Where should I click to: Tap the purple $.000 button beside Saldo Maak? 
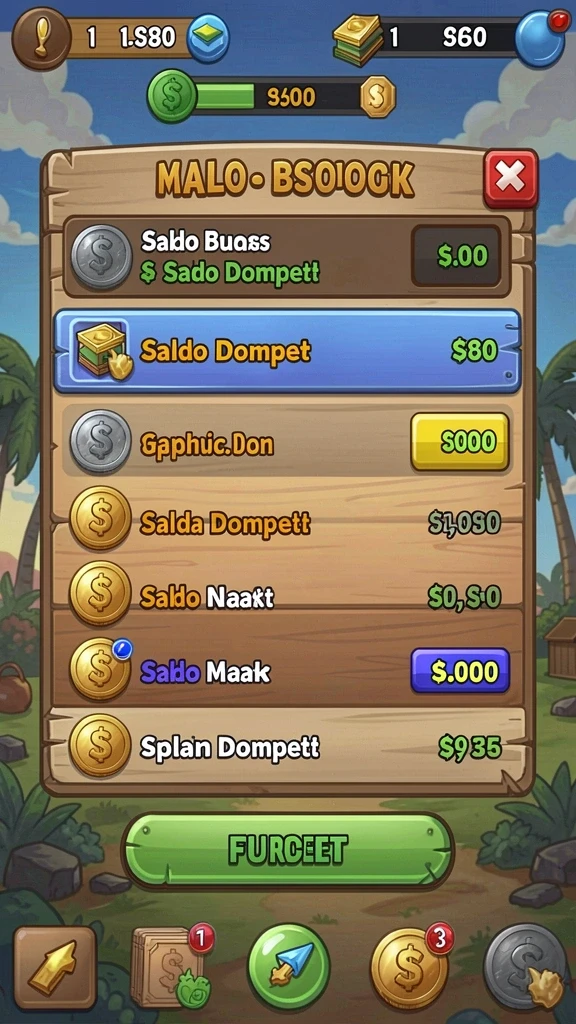(x=460, y=671)
